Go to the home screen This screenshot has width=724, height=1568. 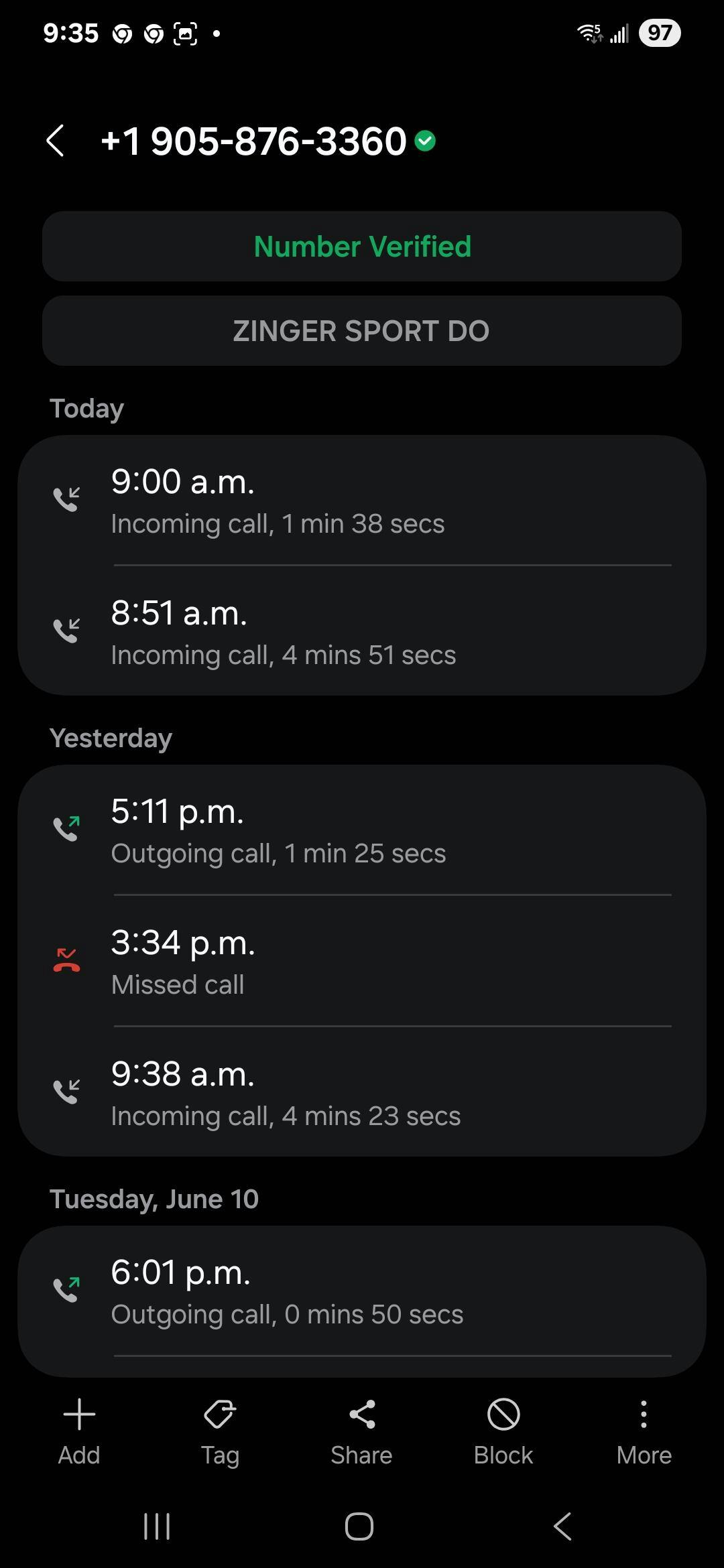coord(359,1526)
